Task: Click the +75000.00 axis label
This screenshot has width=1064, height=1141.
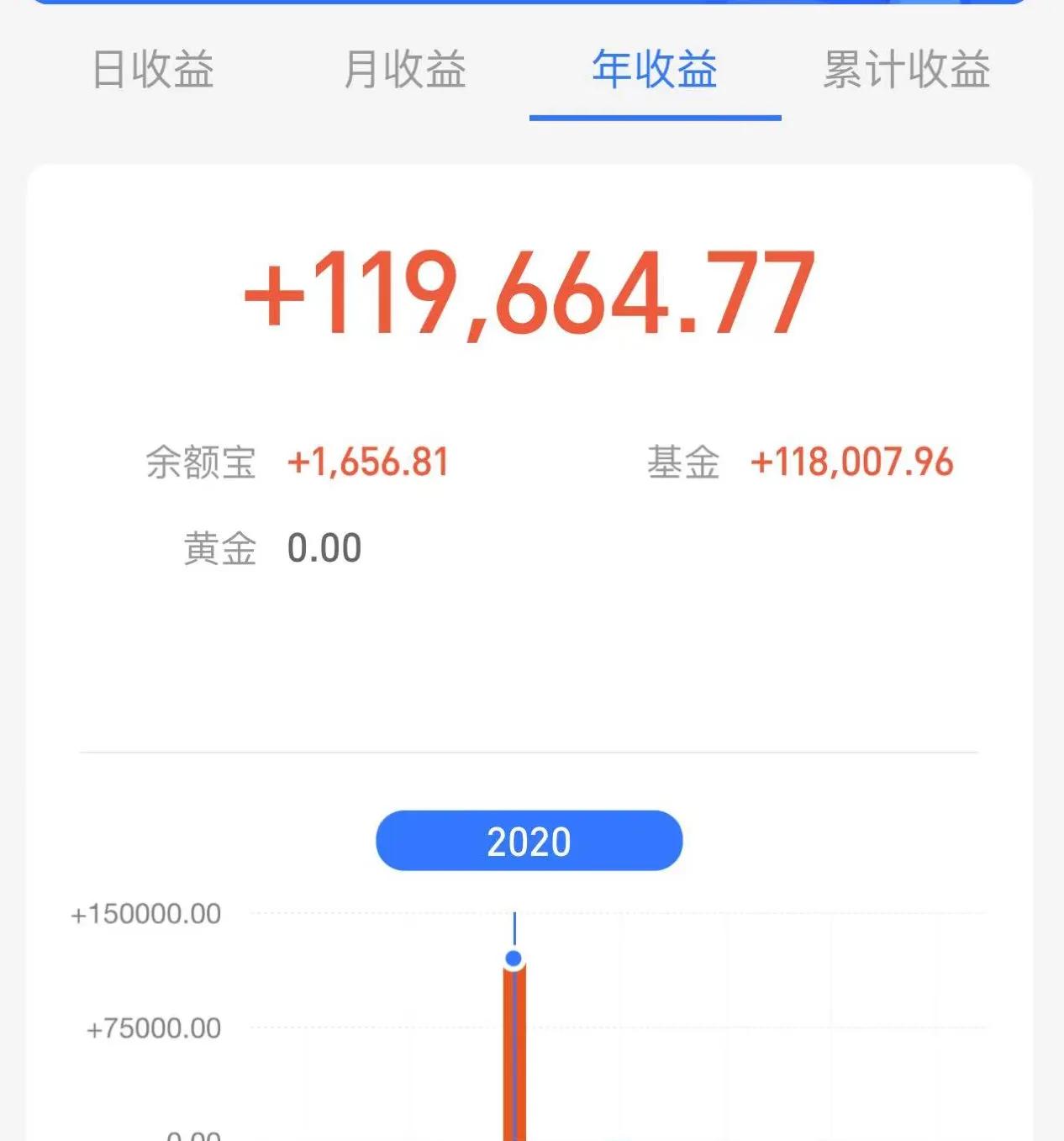Action: 151,1028
